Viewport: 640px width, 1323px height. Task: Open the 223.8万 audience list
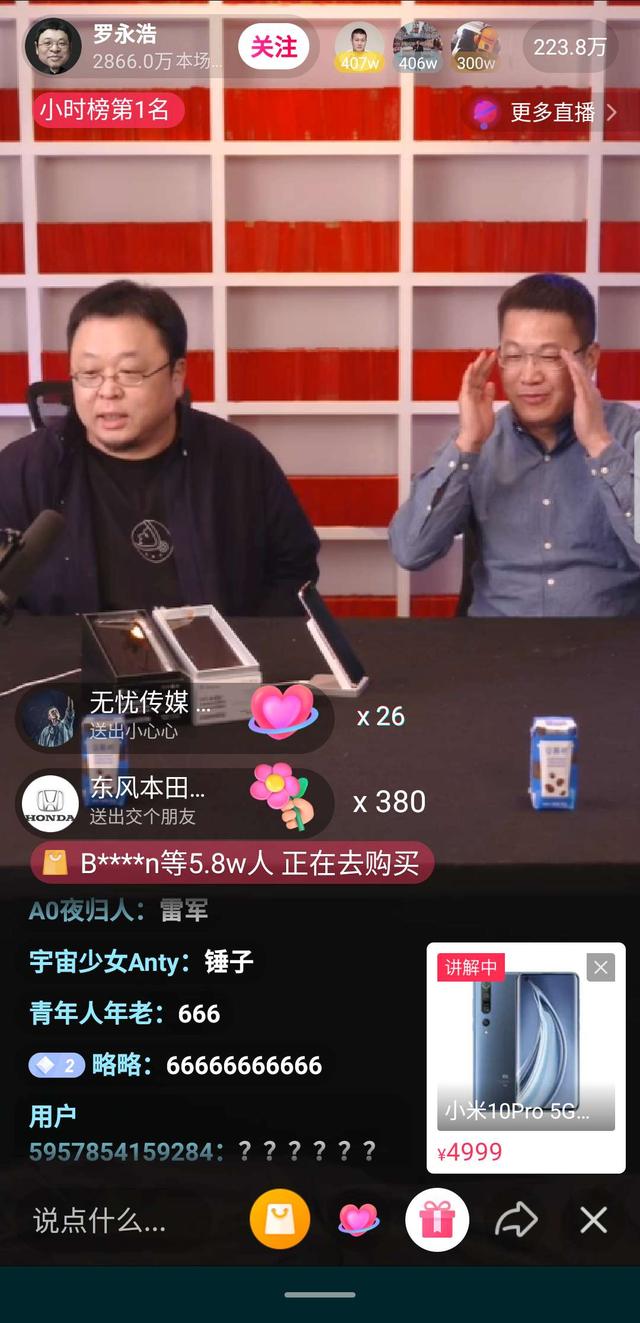pyautogui.click(x=569, y=47)
